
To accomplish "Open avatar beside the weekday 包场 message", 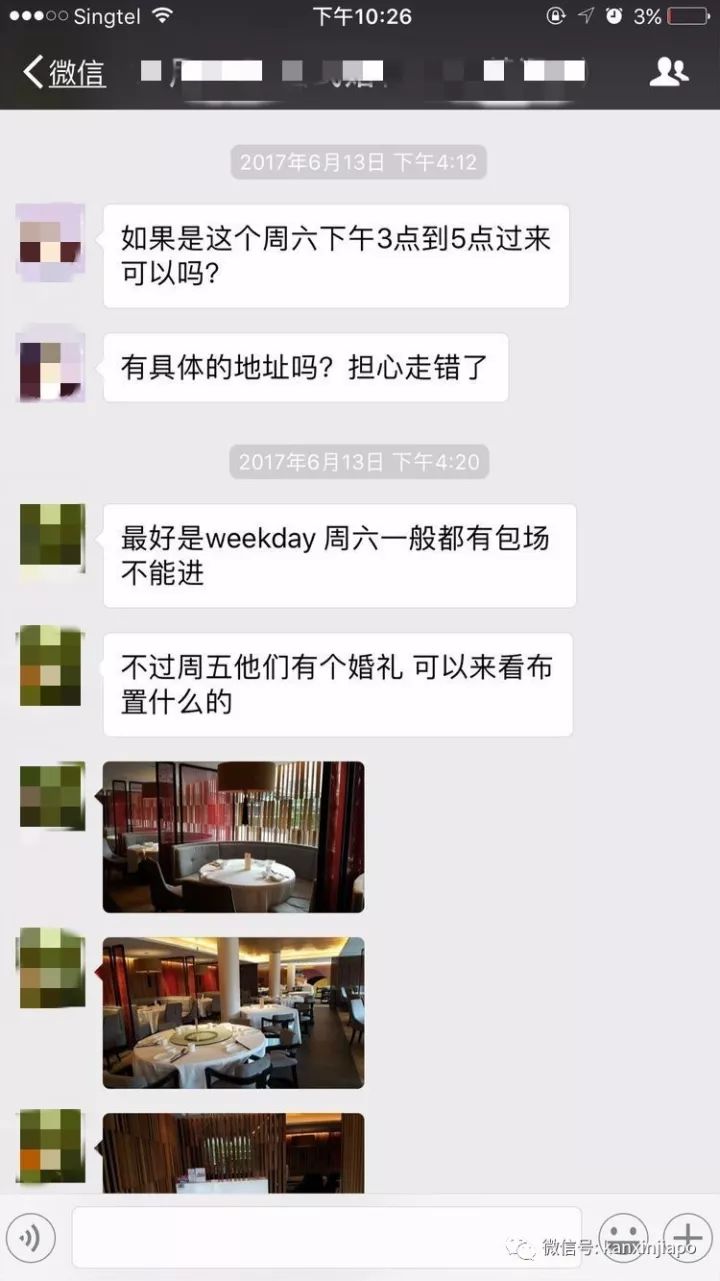I will coord(52,542).
